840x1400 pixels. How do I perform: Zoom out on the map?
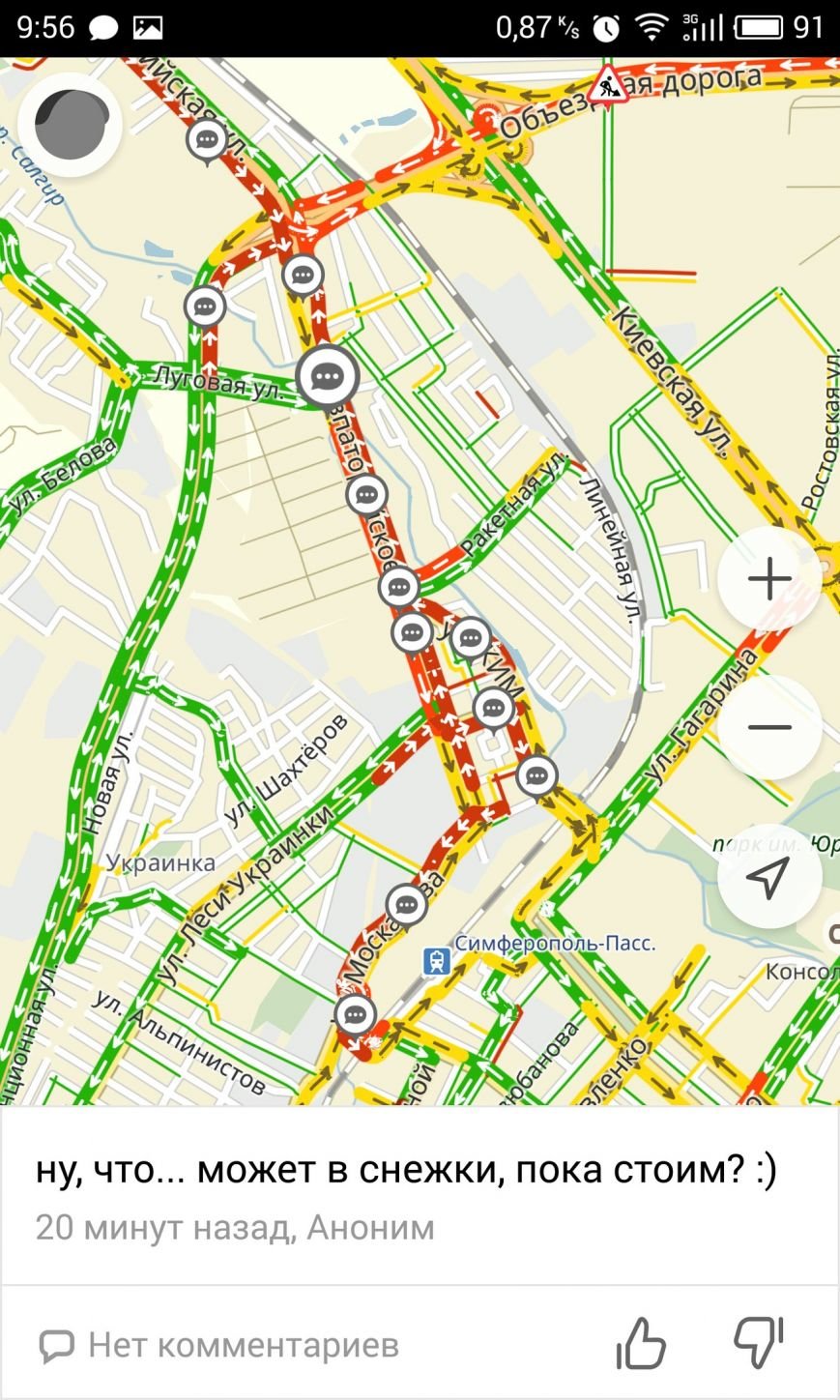769,727
